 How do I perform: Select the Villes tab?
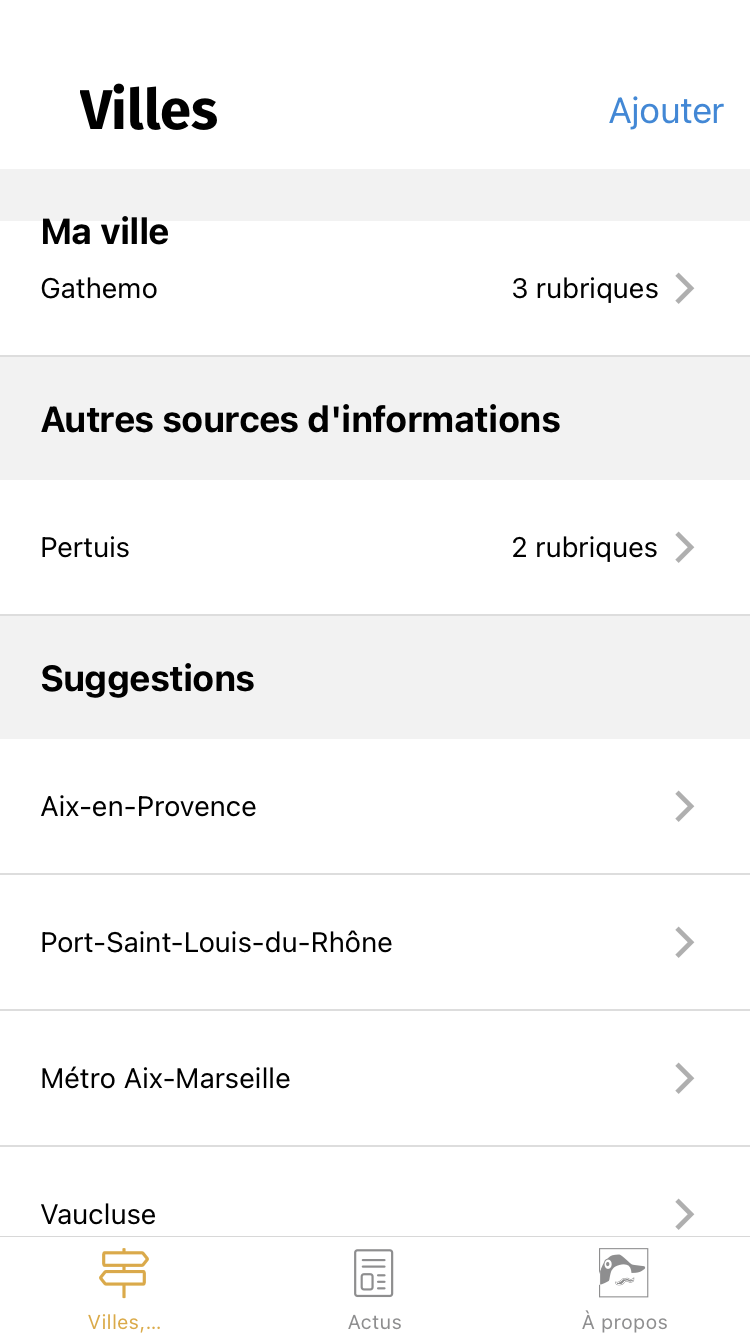click(x=124, y=1288)
